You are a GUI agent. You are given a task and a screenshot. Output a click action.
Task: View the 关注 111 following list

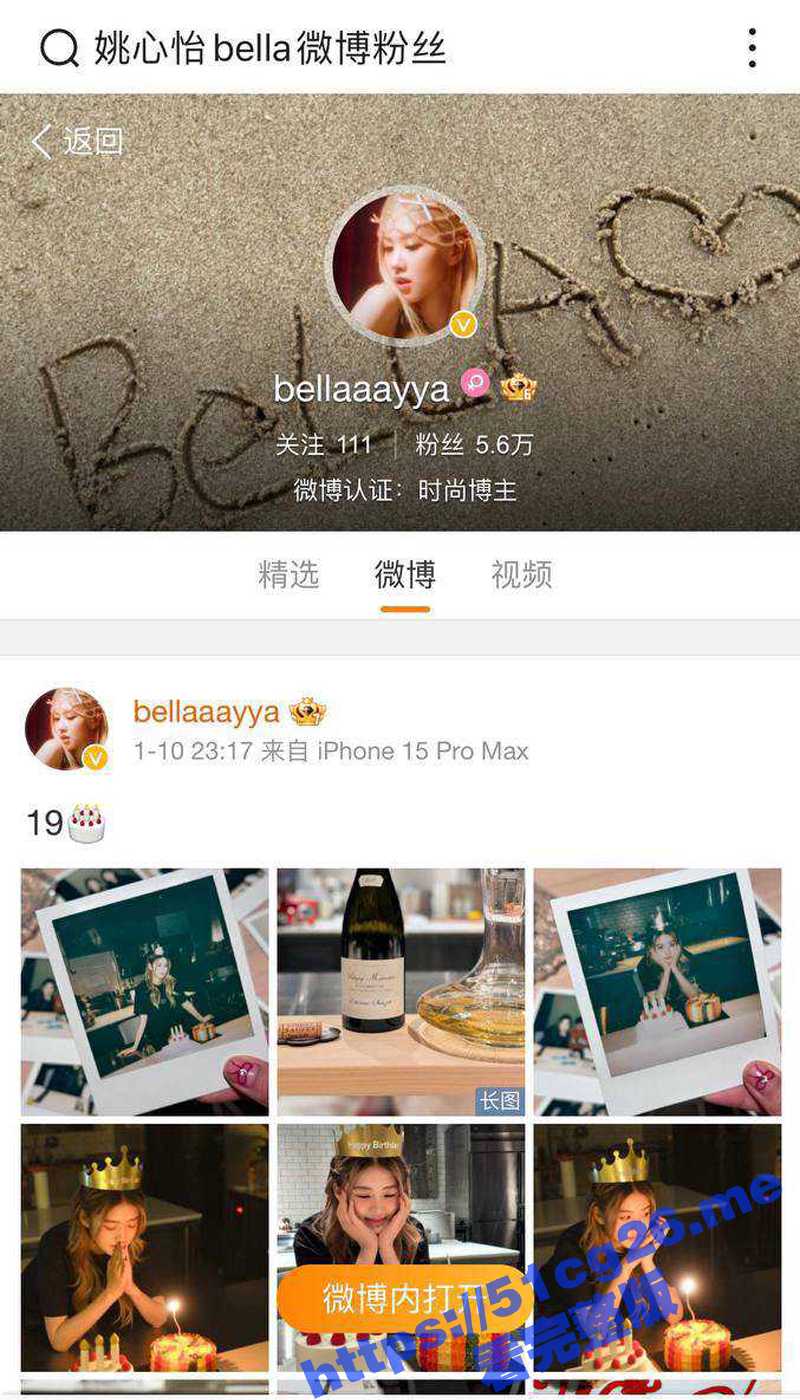coord(324,445)
